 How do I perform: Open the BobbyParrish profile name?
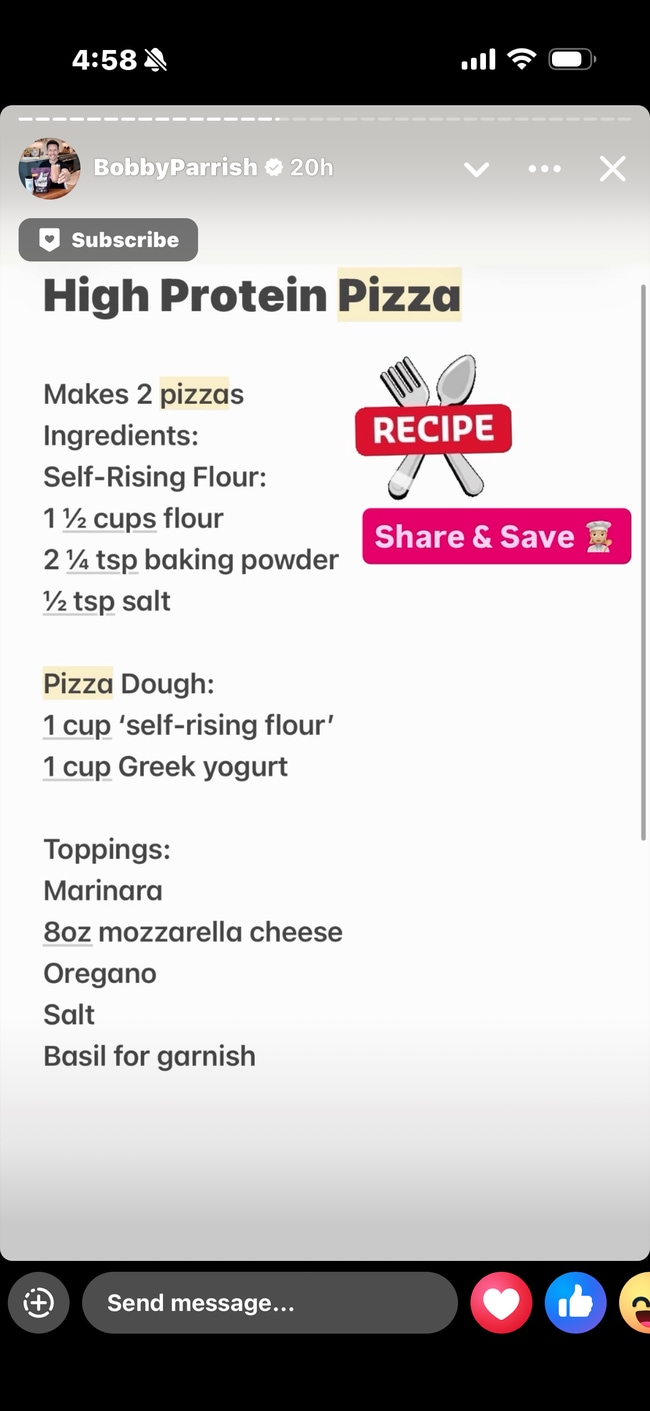175,168
